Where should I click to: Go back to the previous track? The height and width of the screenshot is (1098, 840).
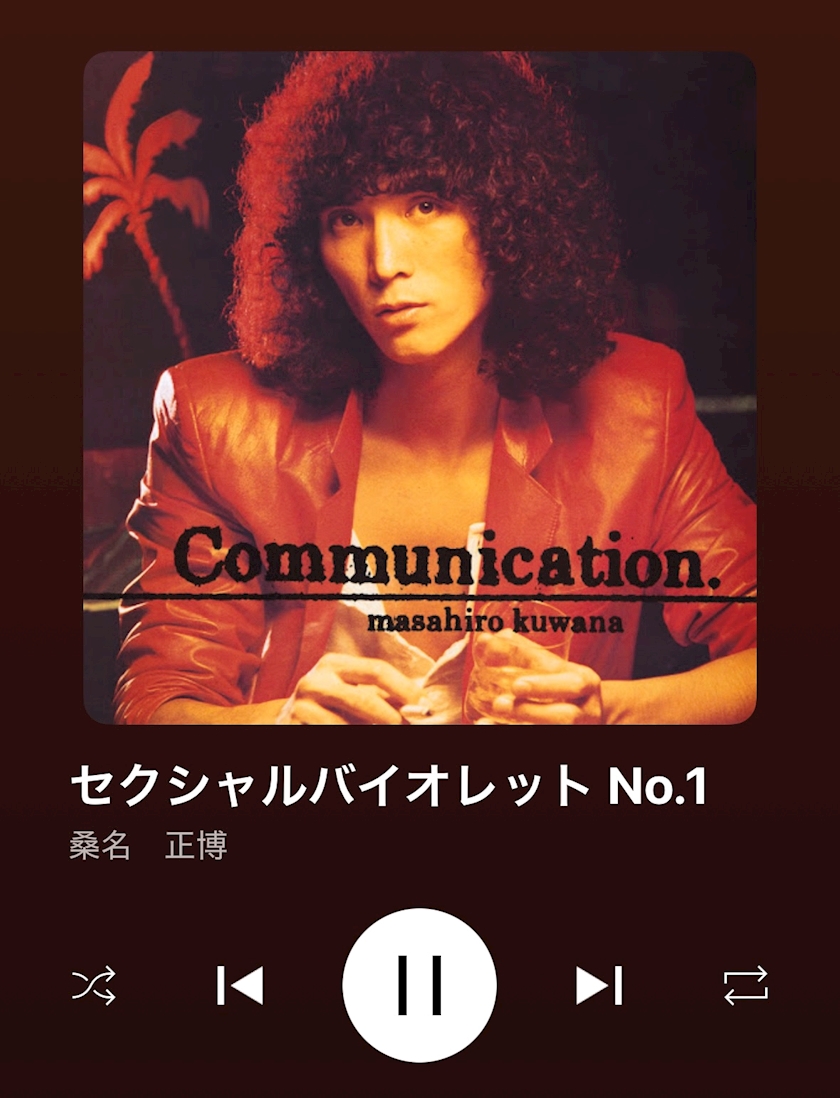tap(240, 985)
